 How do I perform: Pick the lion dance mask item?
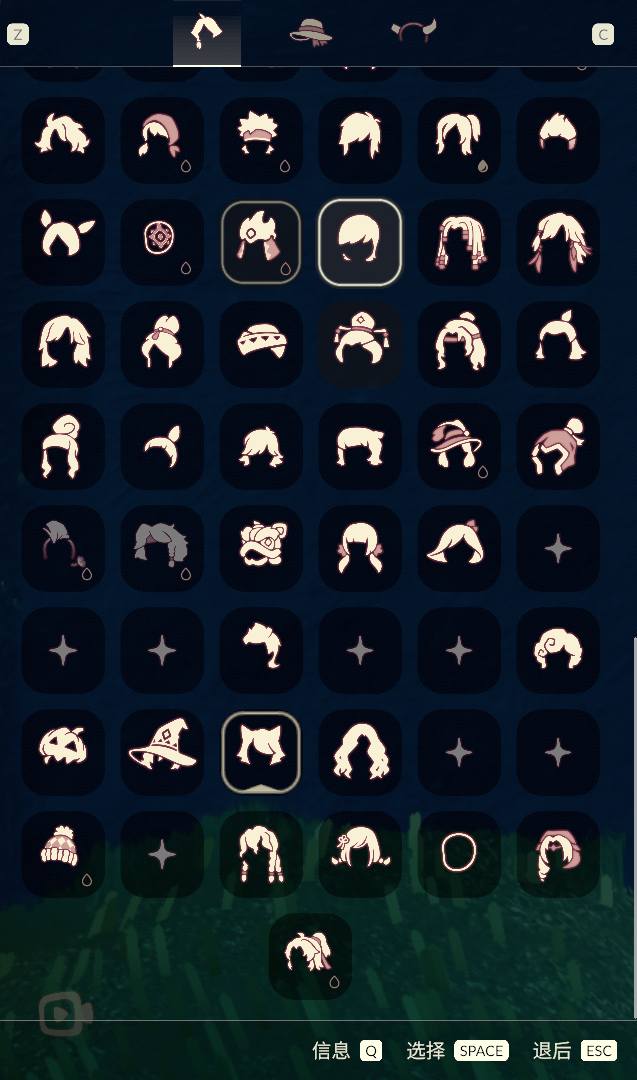coord(261,546)
